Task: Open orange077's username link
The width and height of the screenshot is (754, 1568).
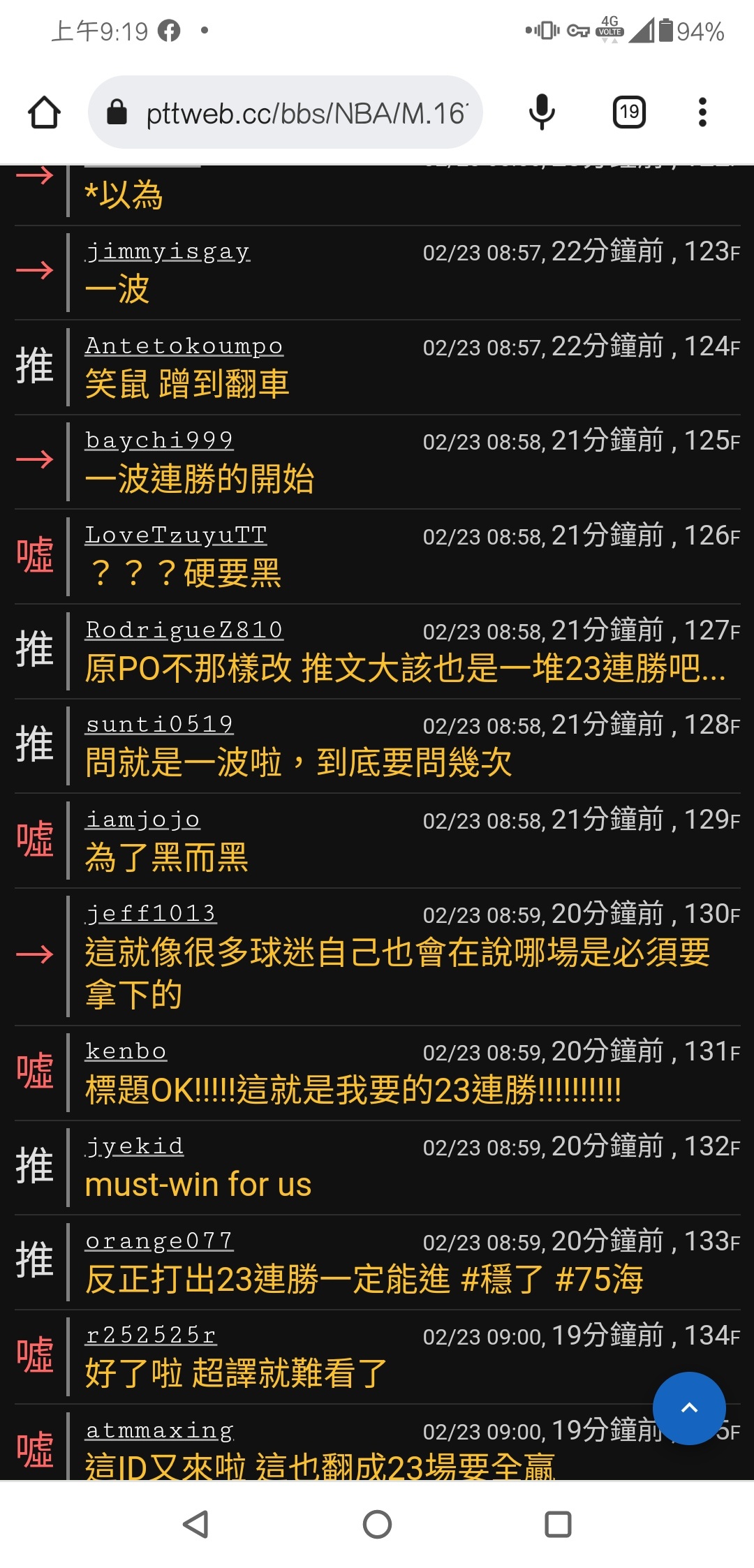Action: pyautogui.click(x=159, y=1241)
